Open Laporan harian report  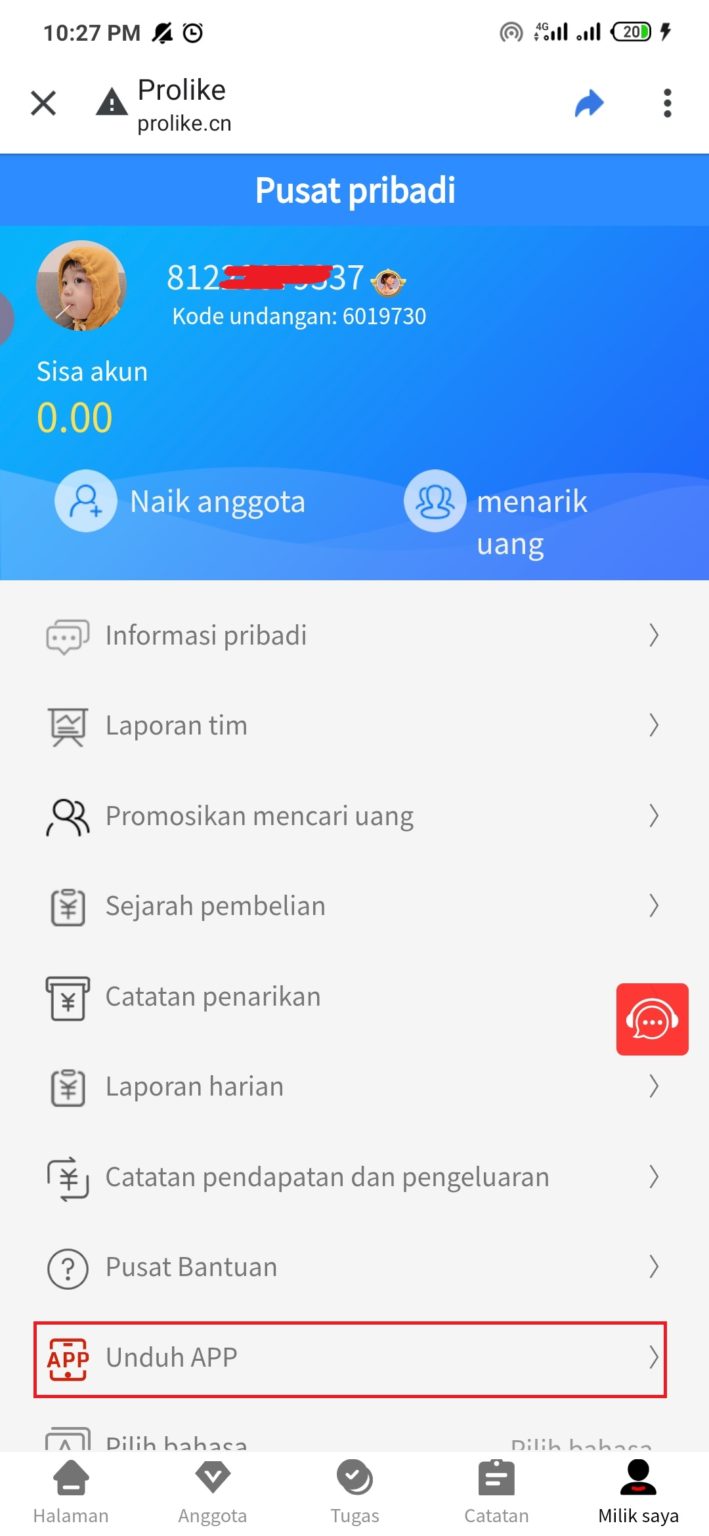click(354, 1087)
